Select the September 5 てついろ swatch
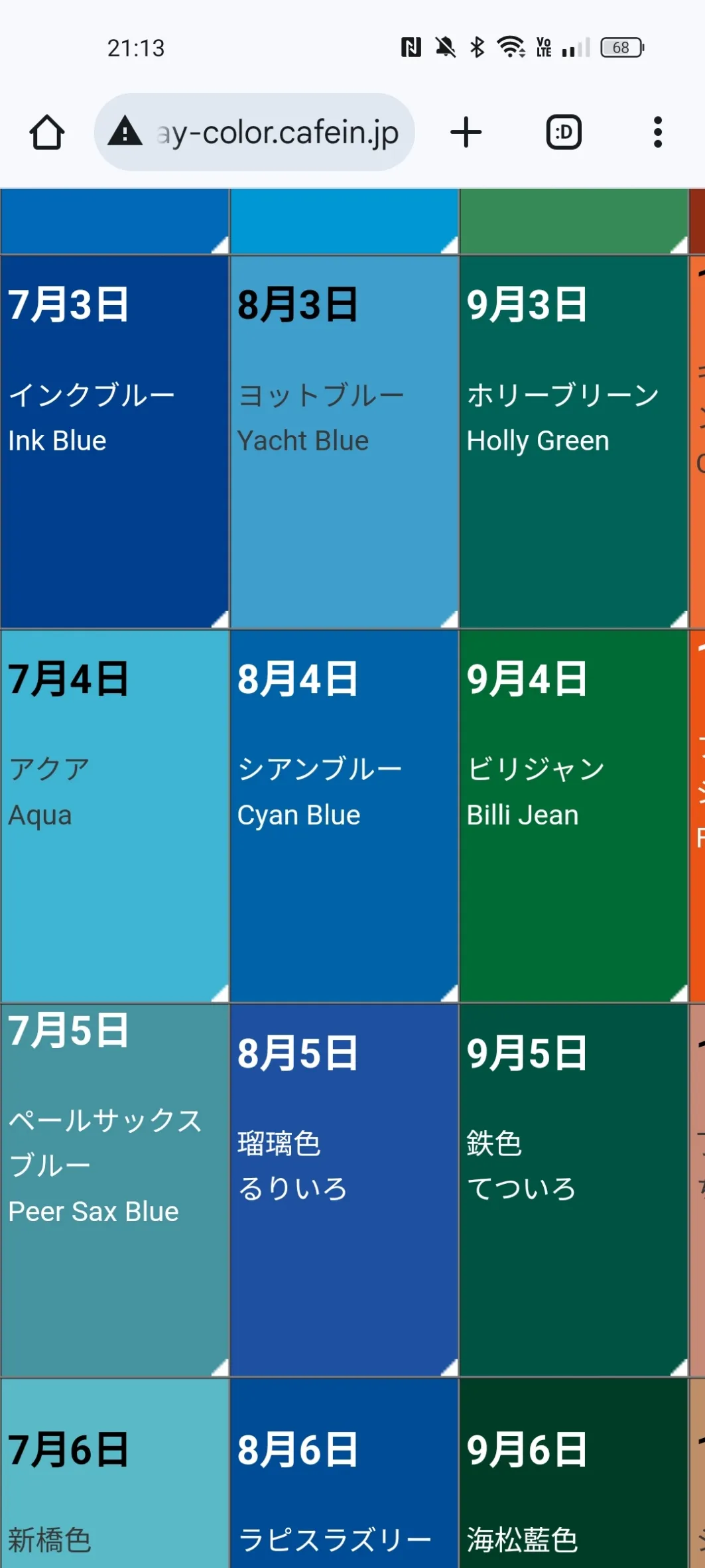This screenshot has width=705, height=1568. coord(574,1190)
